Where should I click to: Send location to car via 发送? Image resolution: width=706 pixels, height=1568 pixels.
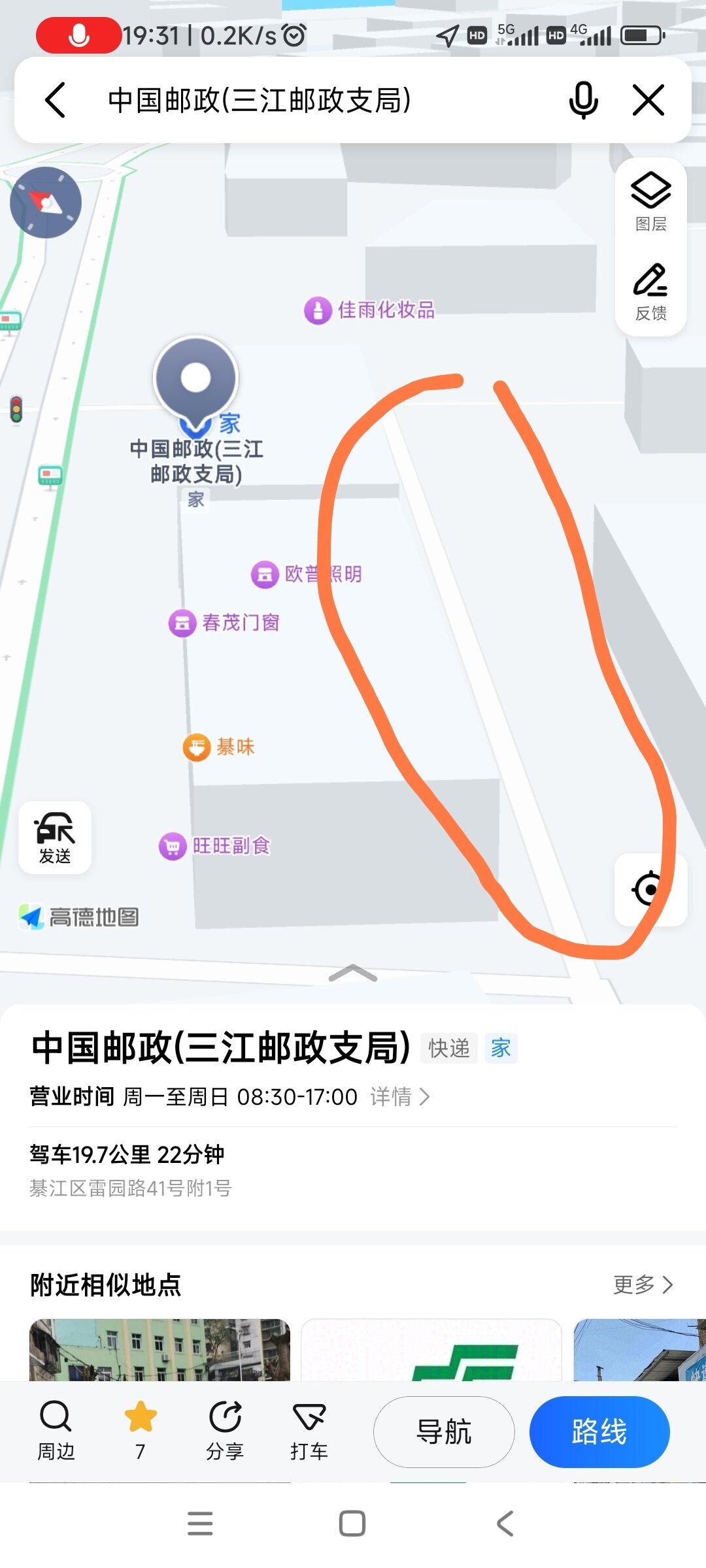[x=55, y=838]
